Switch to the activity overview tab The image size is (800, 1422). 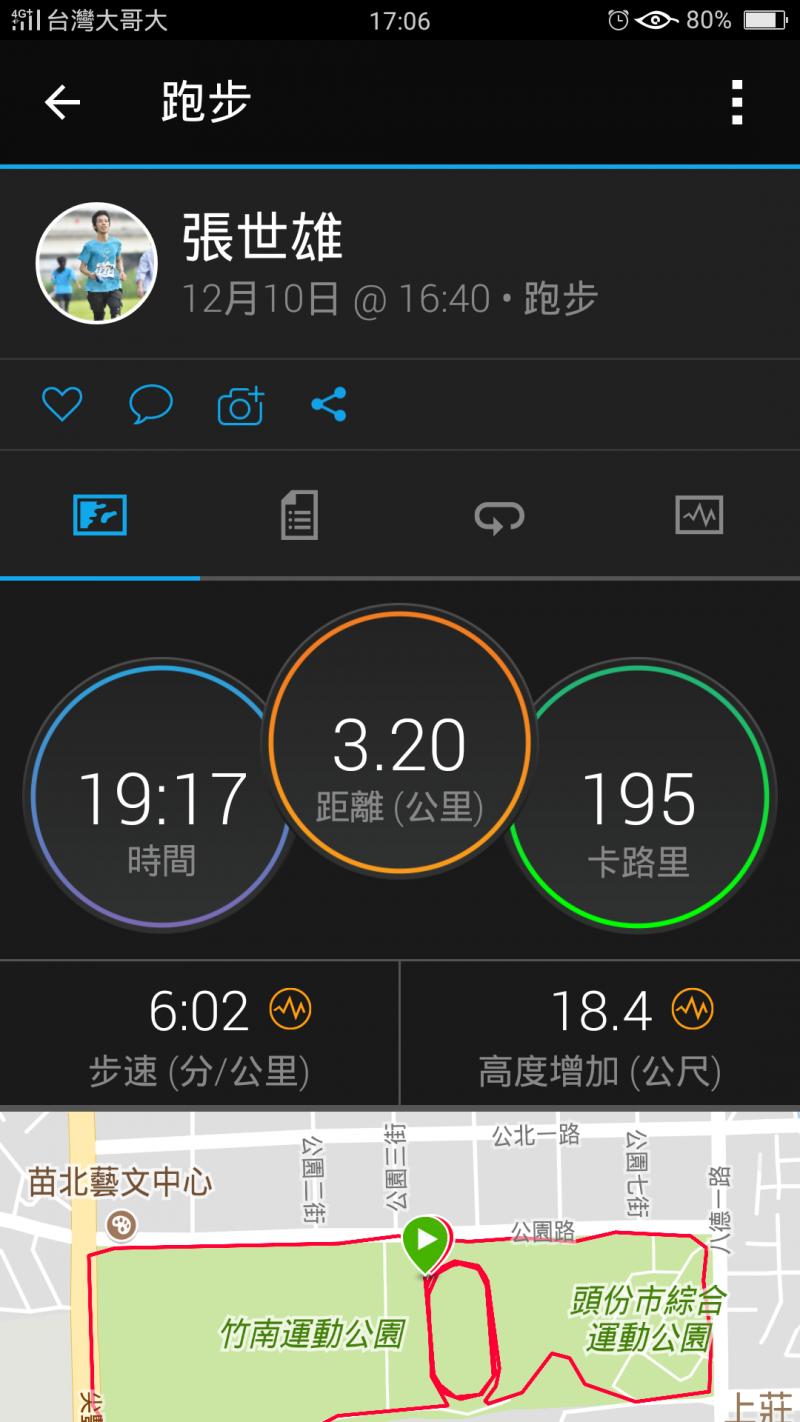[x=100, y=516]
